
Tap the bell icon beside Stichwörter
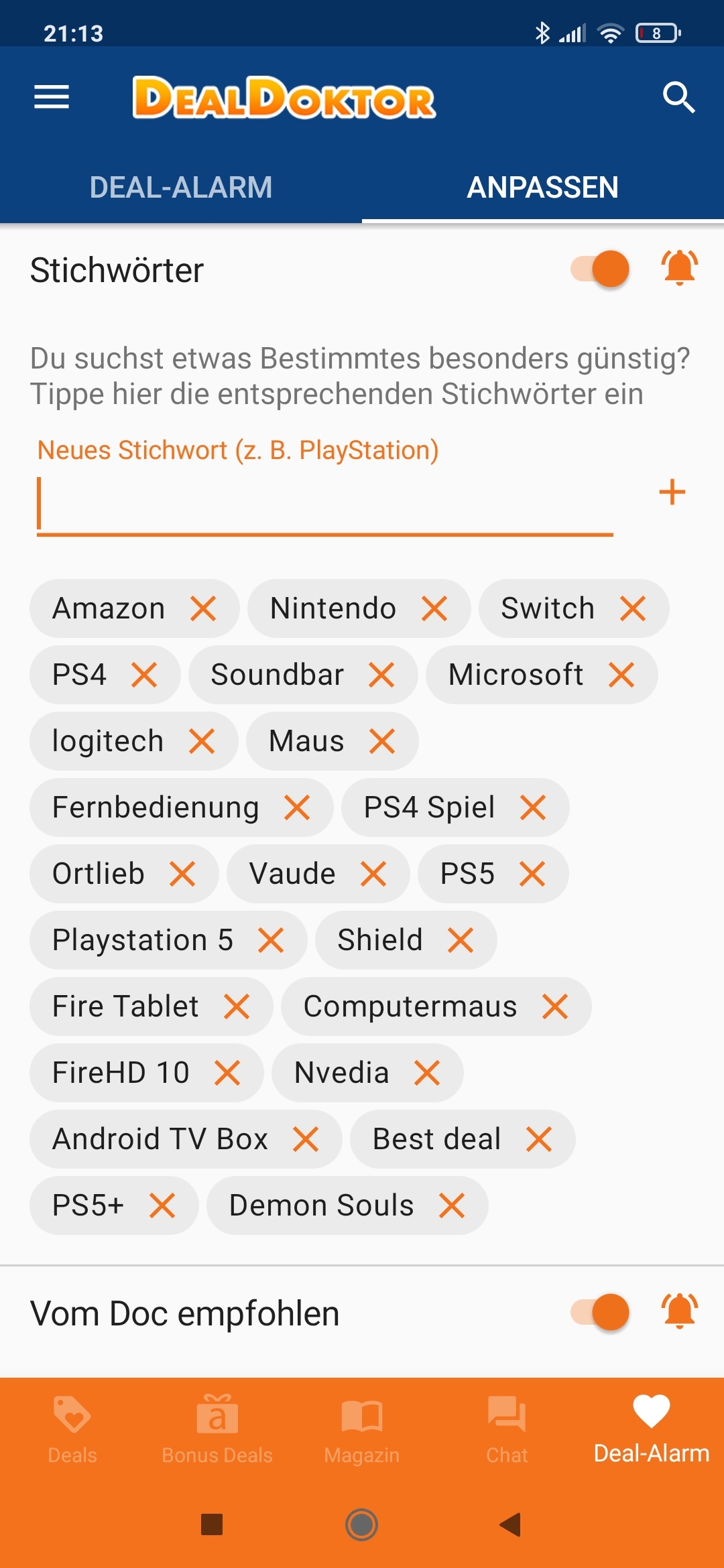point(680,268)
